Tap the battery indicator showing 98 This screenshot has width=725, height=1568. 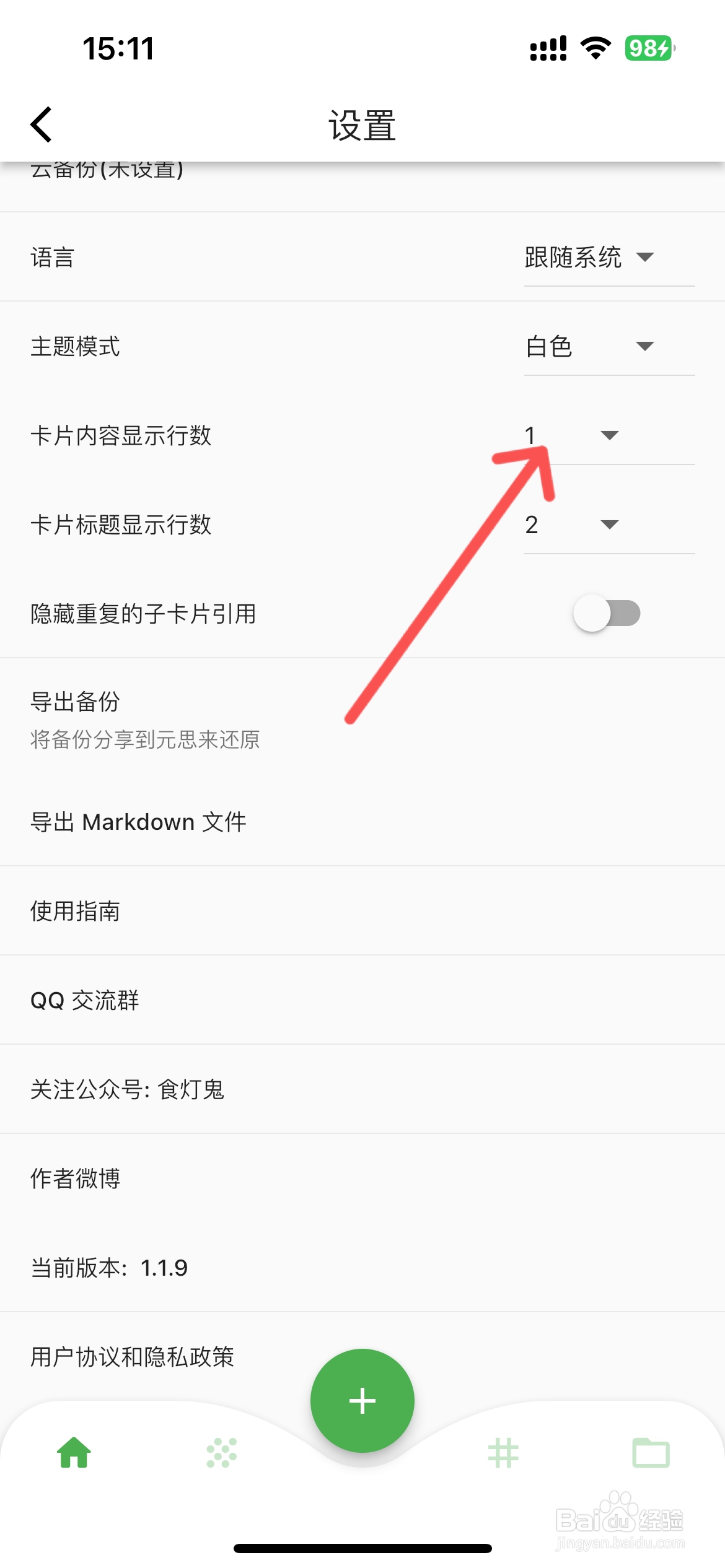(x=646, y=49)
